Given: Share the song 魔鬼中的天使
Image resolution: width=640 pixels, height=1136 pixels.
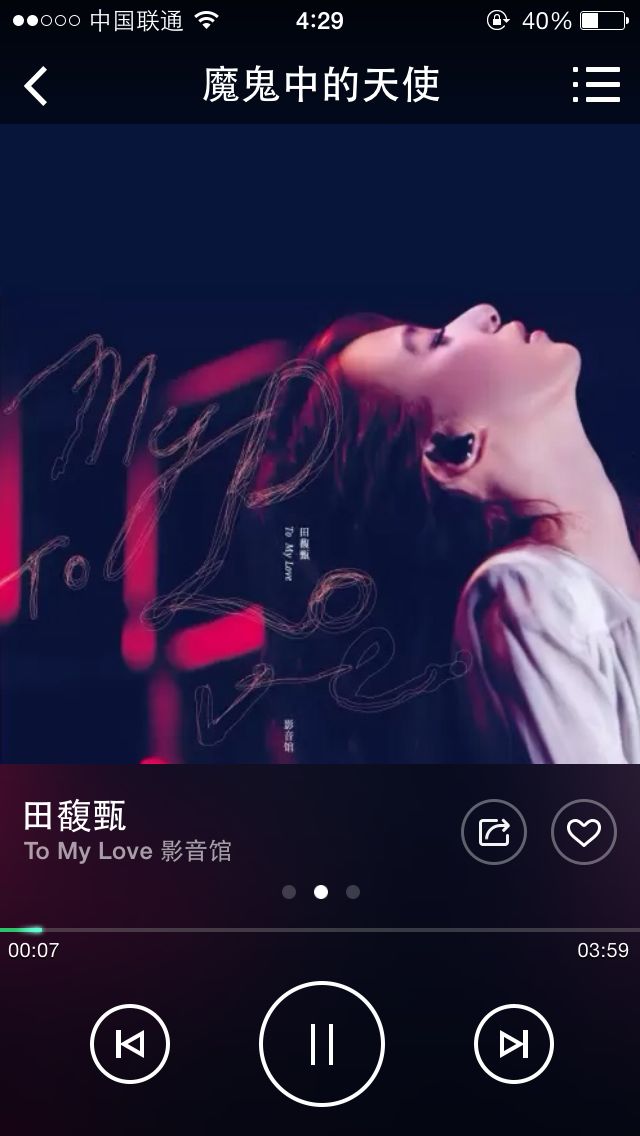Looking at the screenshot, I should 493,832.
